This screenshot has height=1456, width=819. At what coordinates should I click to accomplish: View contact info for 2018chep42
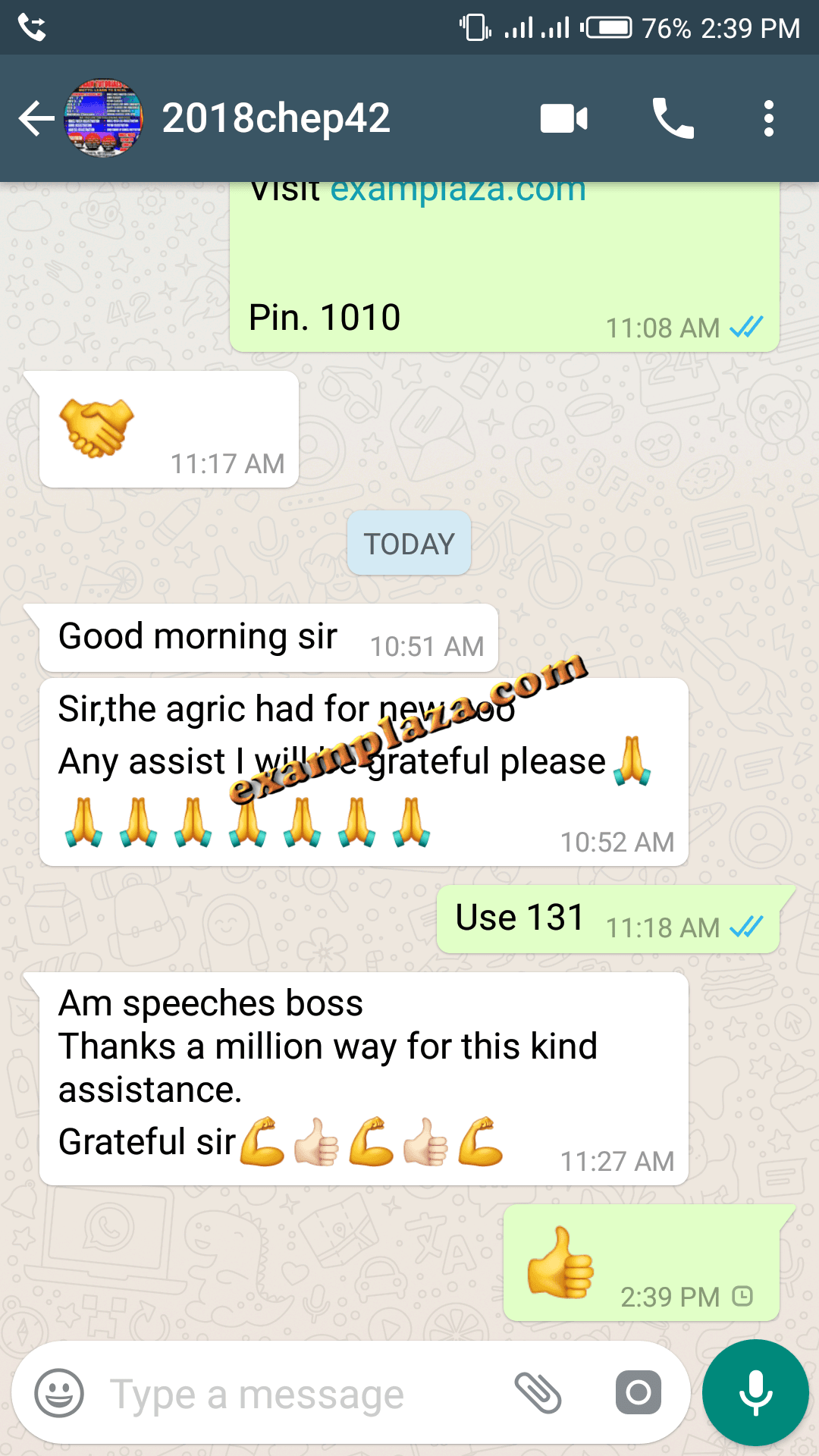(x=276, y=118)
